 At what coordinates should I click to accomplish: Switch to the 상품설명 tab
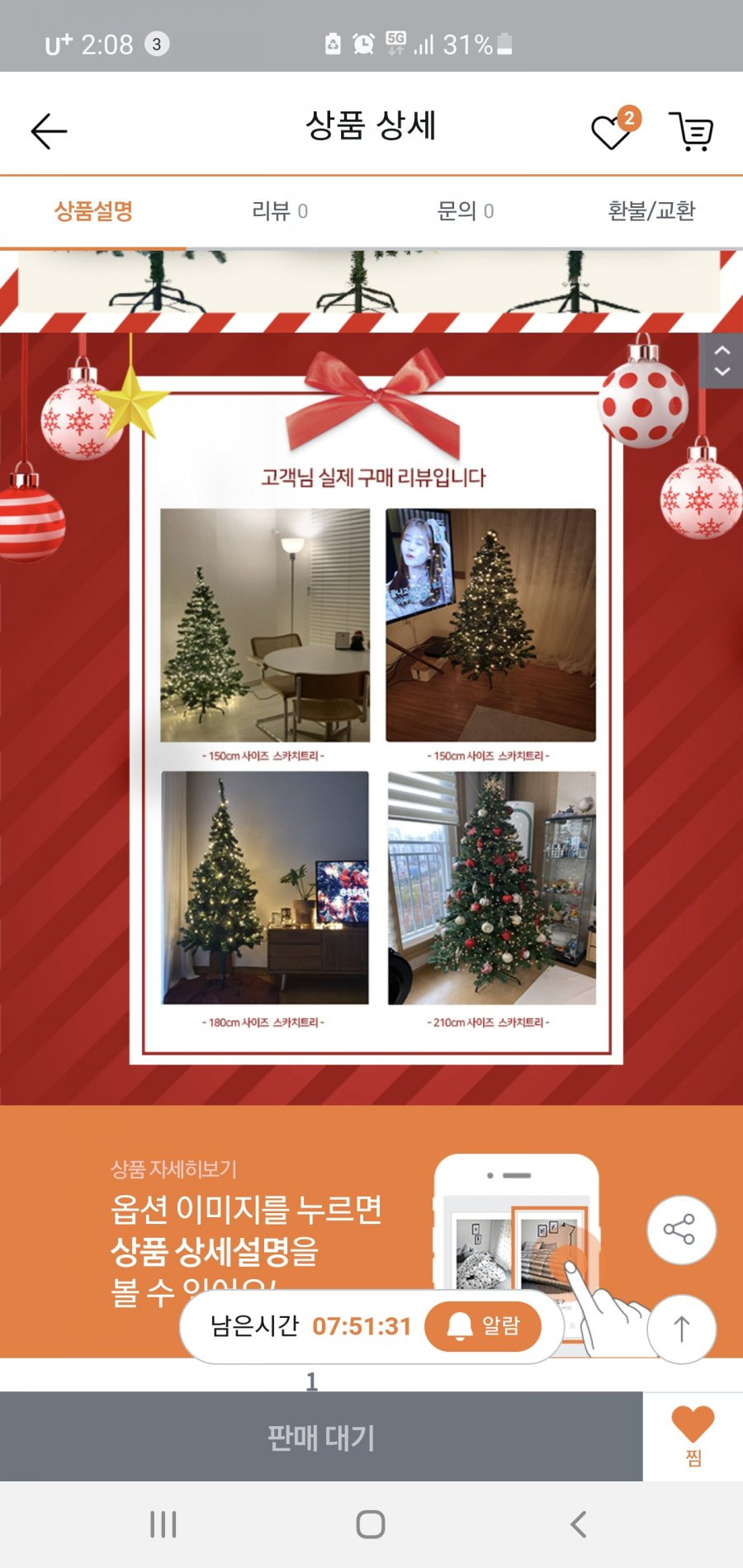pos(93,211)
